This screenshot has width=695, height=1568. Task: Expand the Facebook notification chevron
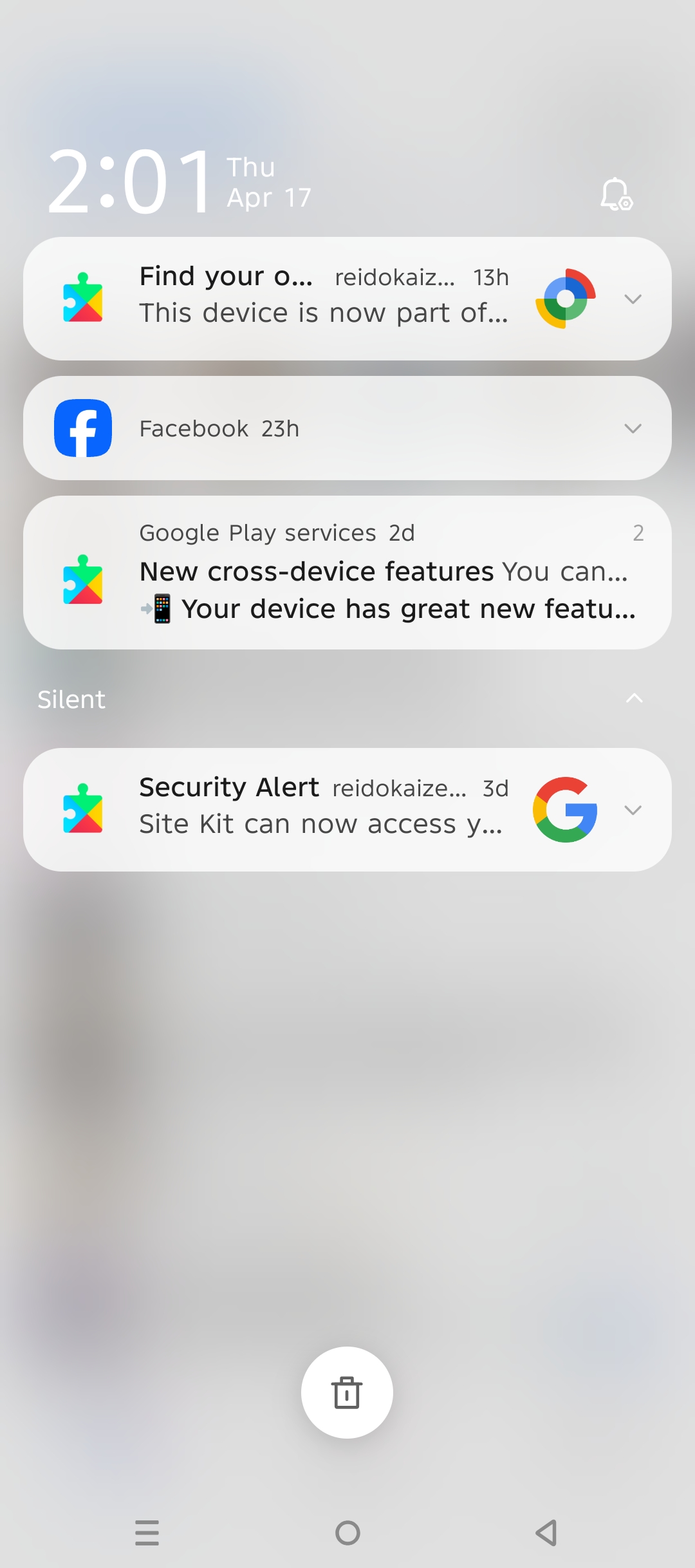[633, 429]
